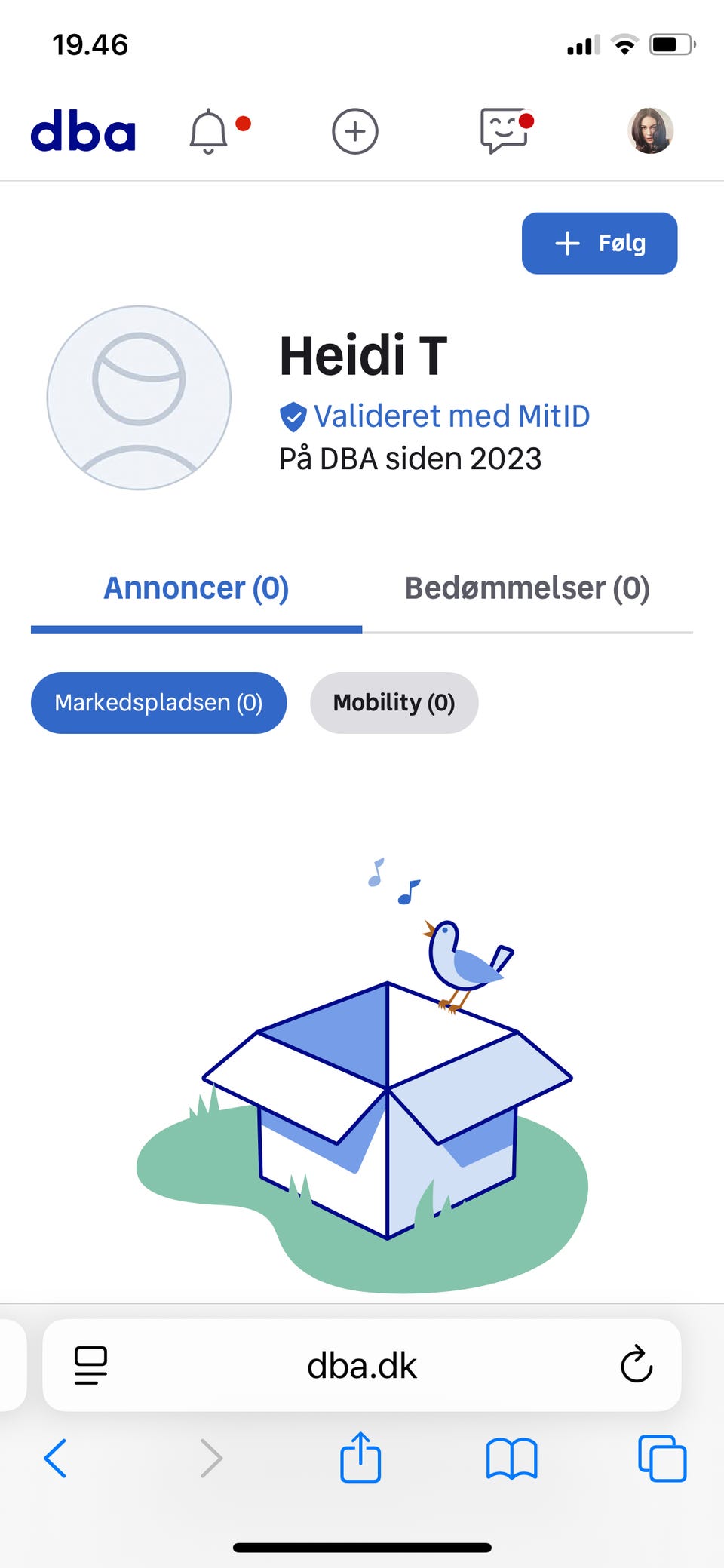724x1568 pixels.
Task: Toggle the Markedspladsen (0) filter chip
Action: [158, 702]
